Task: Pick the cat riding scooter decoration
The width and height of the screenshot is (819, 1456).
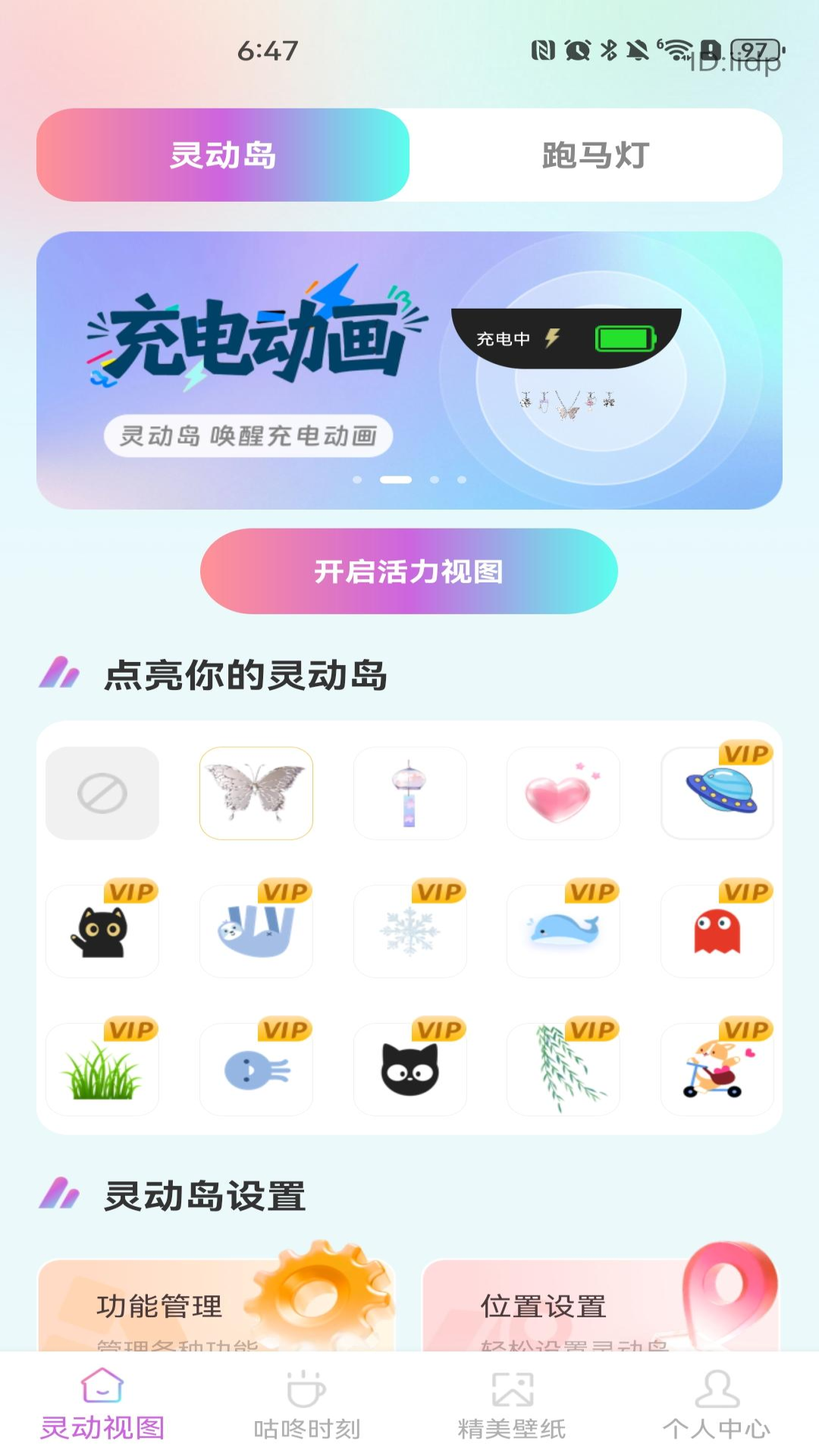Action: (x=716, y=1067)
